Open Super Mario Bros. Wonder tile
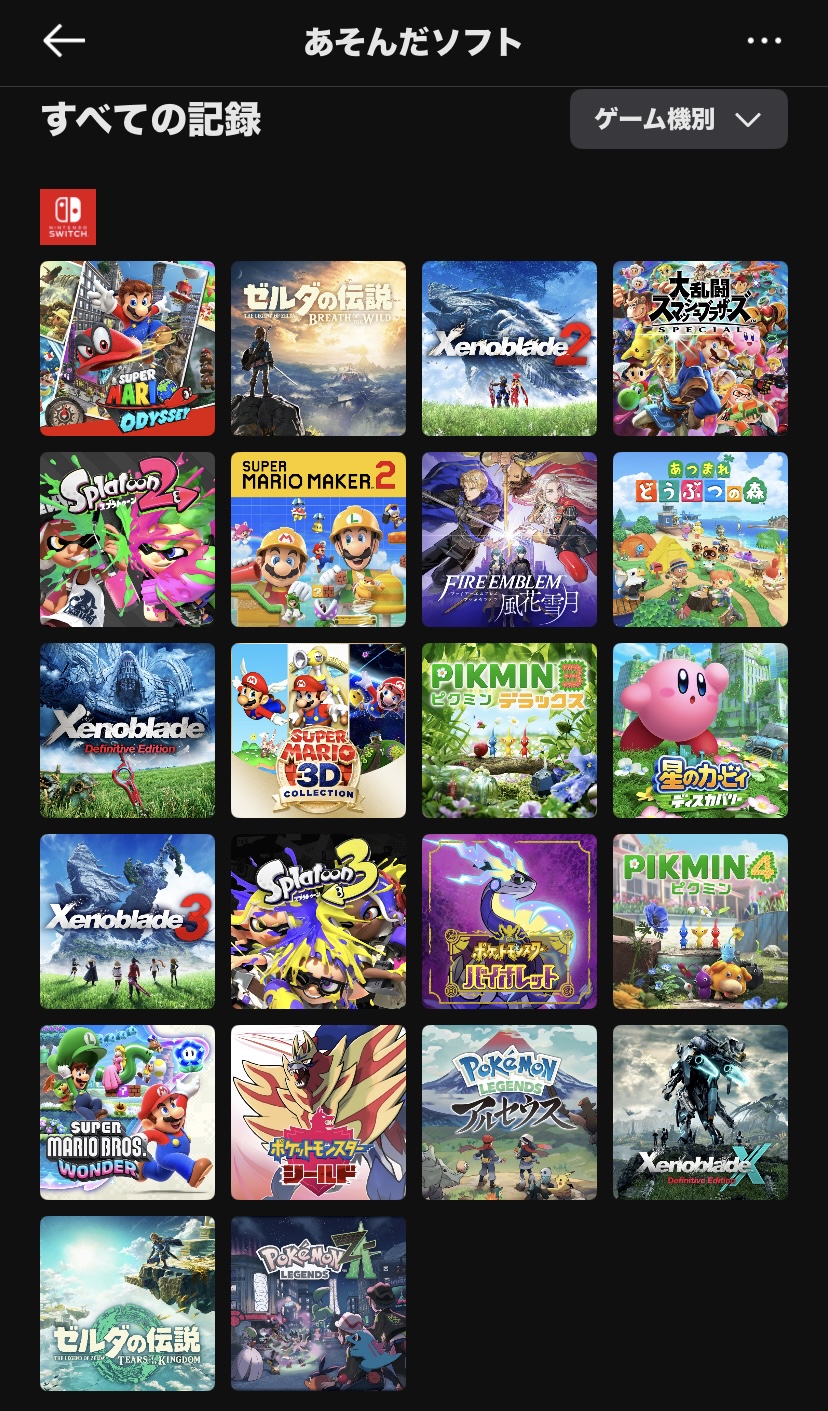Screen dimensions: 828x1411 [x=127, y=1113]
